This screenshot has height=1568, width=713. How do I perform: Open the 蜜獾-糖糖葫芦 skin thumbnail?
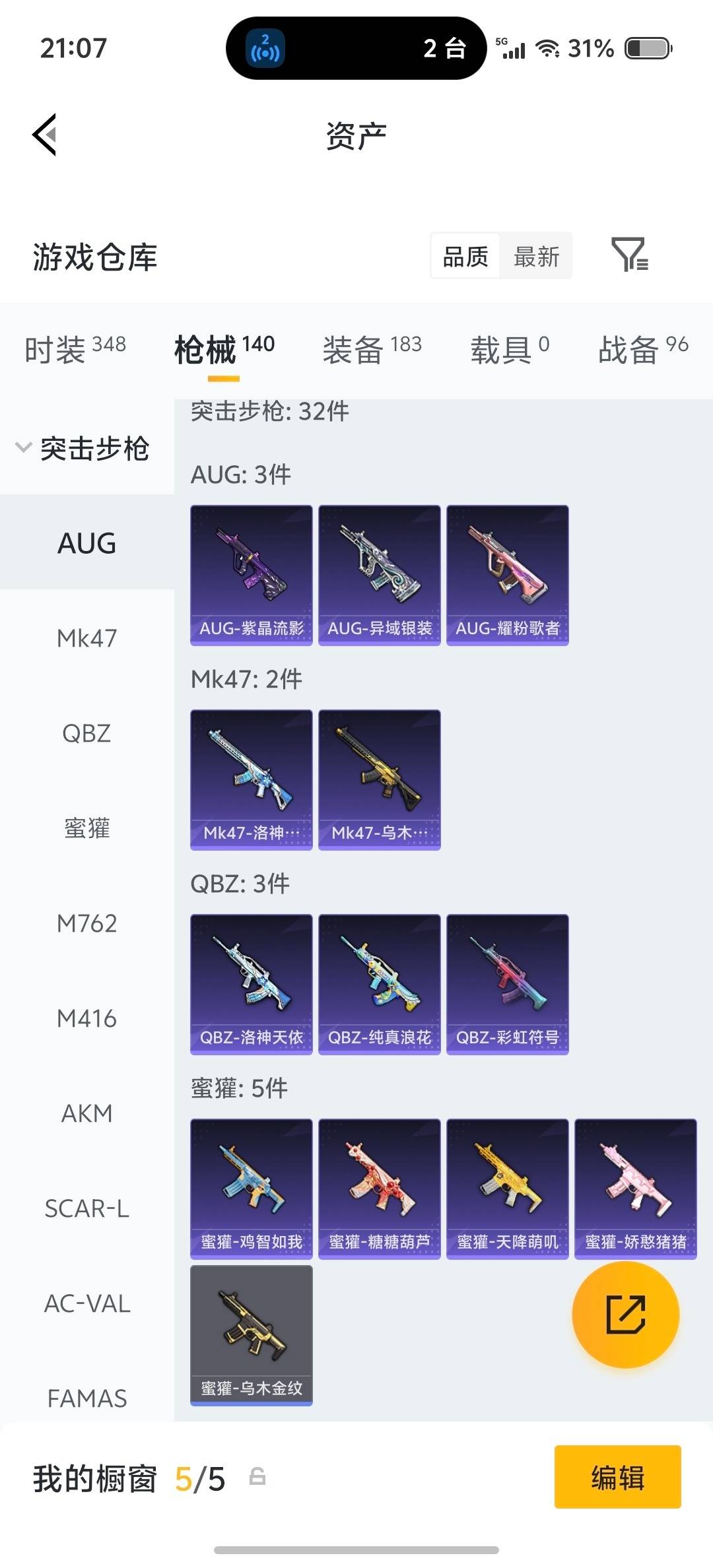pyautogui.click(x=379, y=1188)
